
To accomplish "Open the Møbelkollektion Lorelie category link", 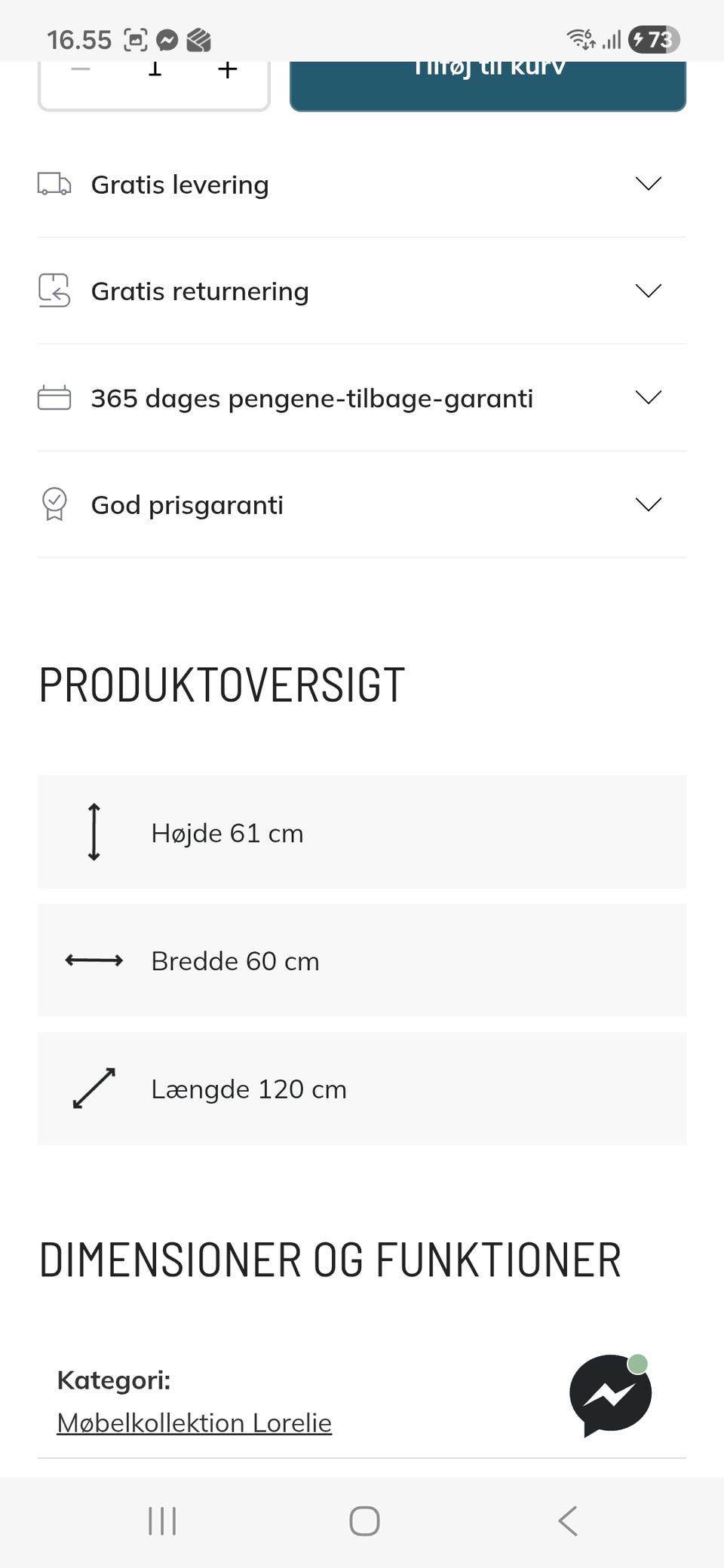I will click(x=195, y=1423).
